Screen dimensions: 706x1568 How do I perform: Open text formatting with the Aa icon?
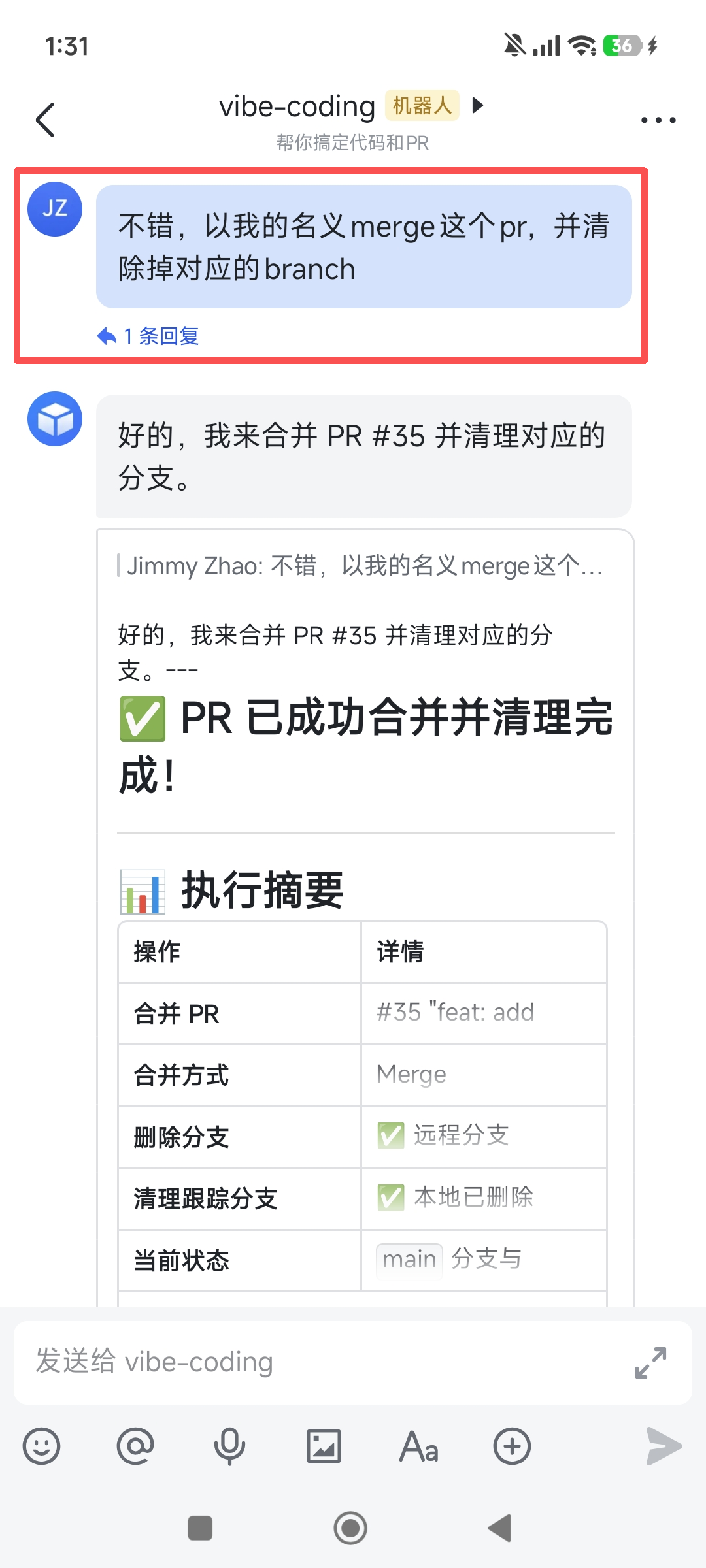(418, 1445)
